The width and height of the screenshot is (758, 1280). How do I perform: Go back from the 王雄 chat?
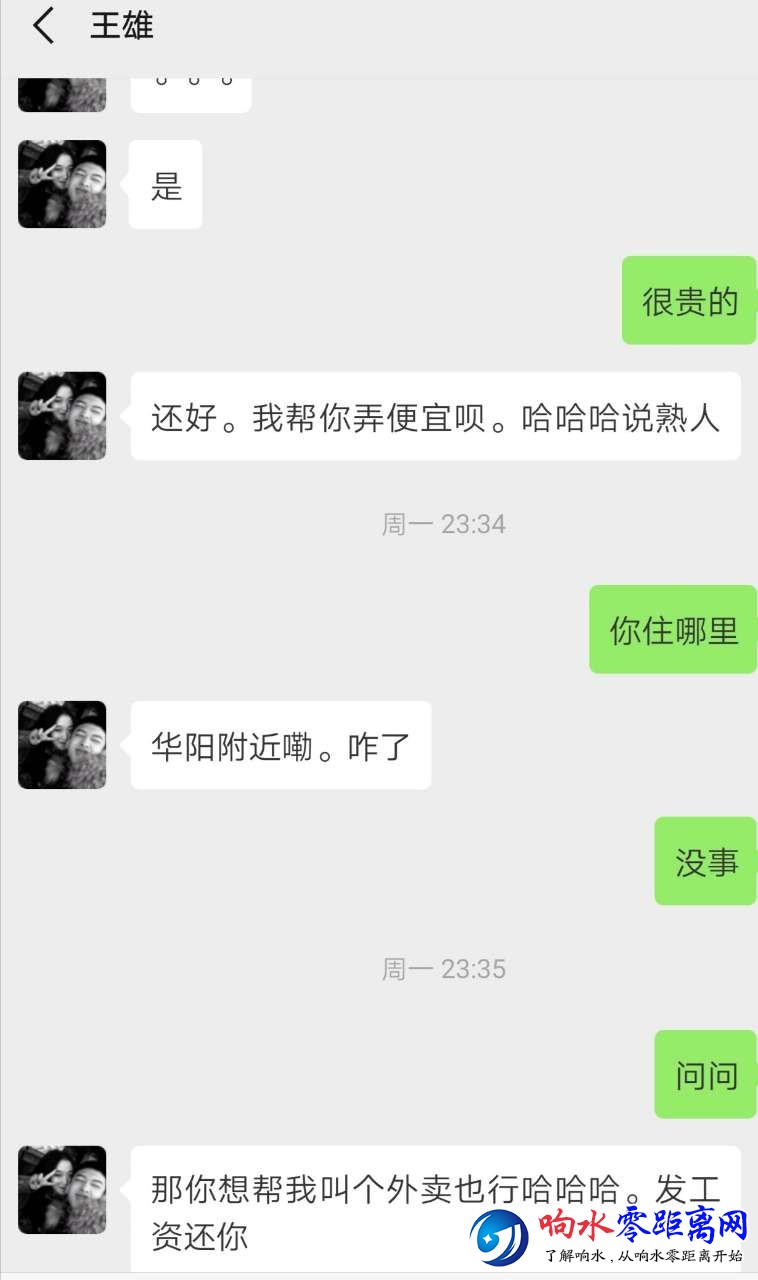coord(43,26)
